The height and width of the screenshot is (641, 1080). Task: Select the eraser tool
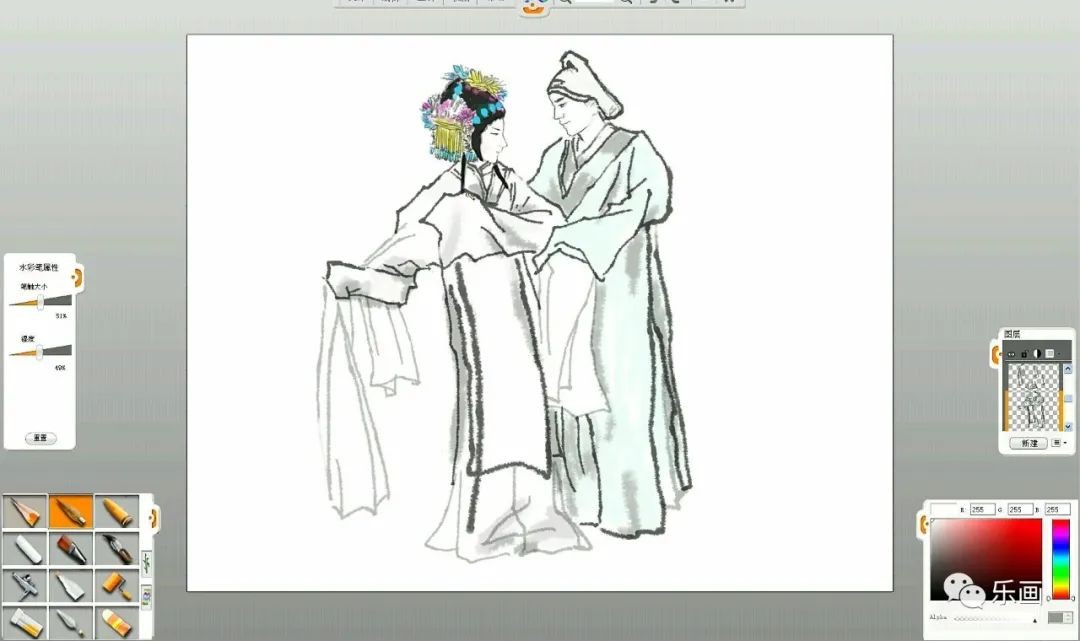click(117, 621)
